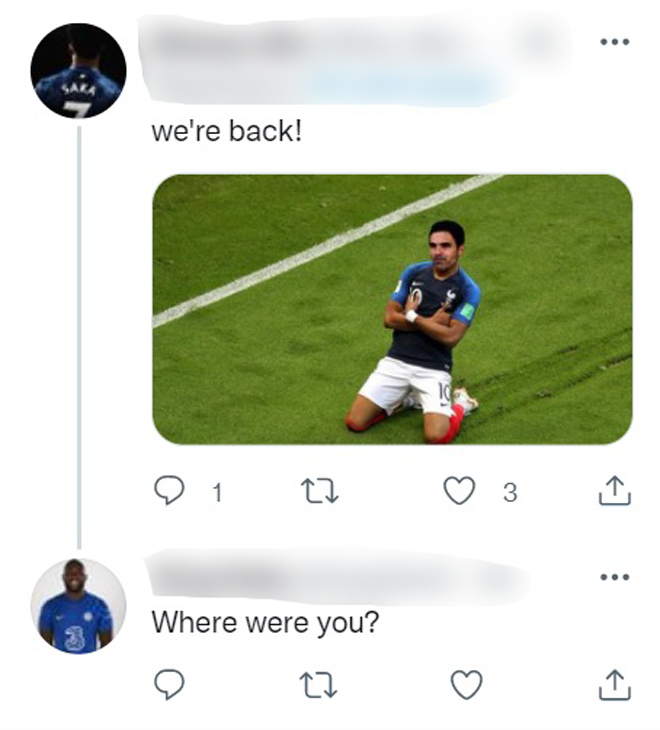Share the "we're back!" tweet

point(614,490)
